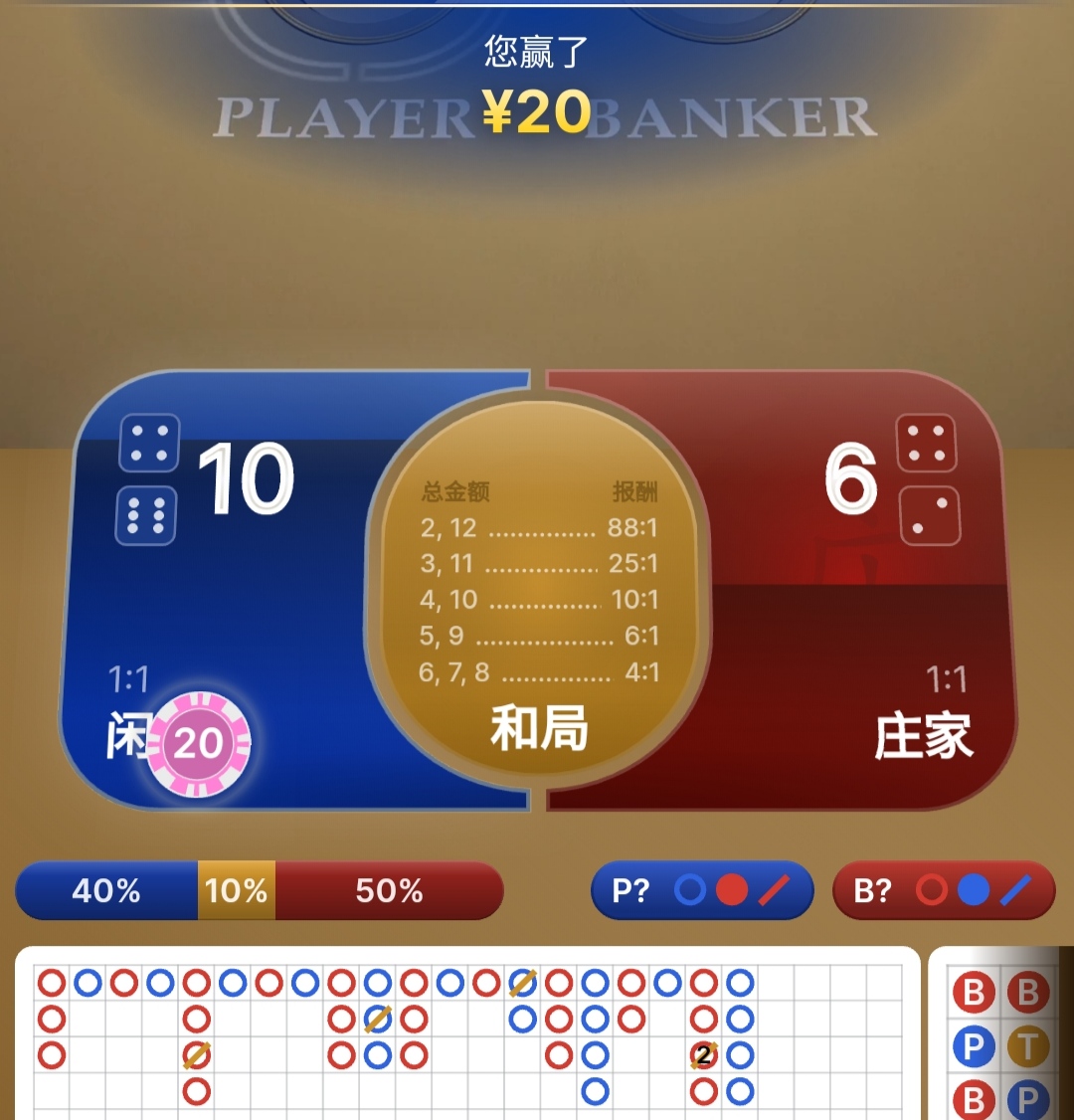Tap the P? player prediction button

[x=702, y=890]
